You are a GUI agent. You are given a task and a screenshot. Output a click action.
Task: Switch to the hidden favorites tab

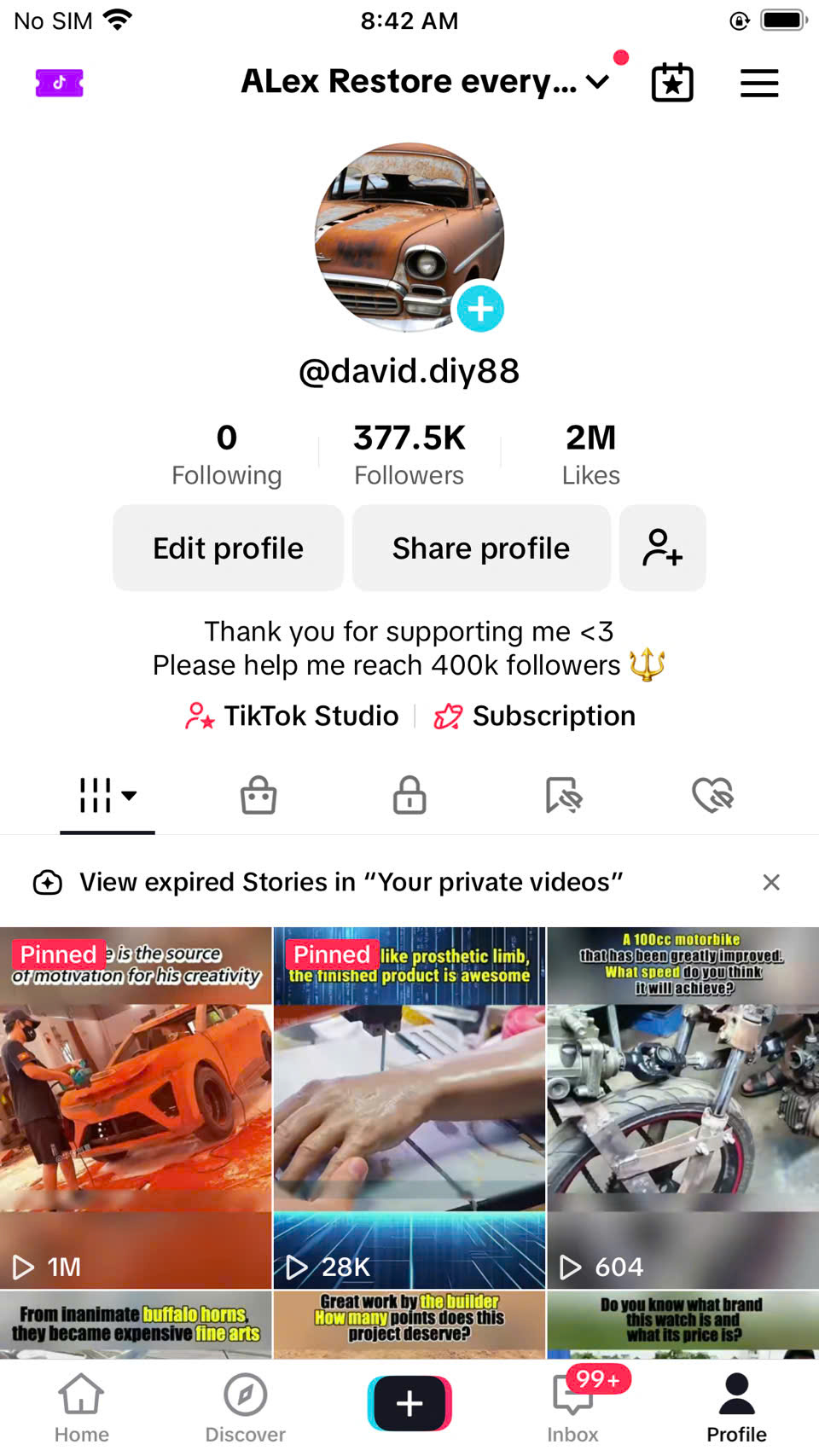(563, 795)
